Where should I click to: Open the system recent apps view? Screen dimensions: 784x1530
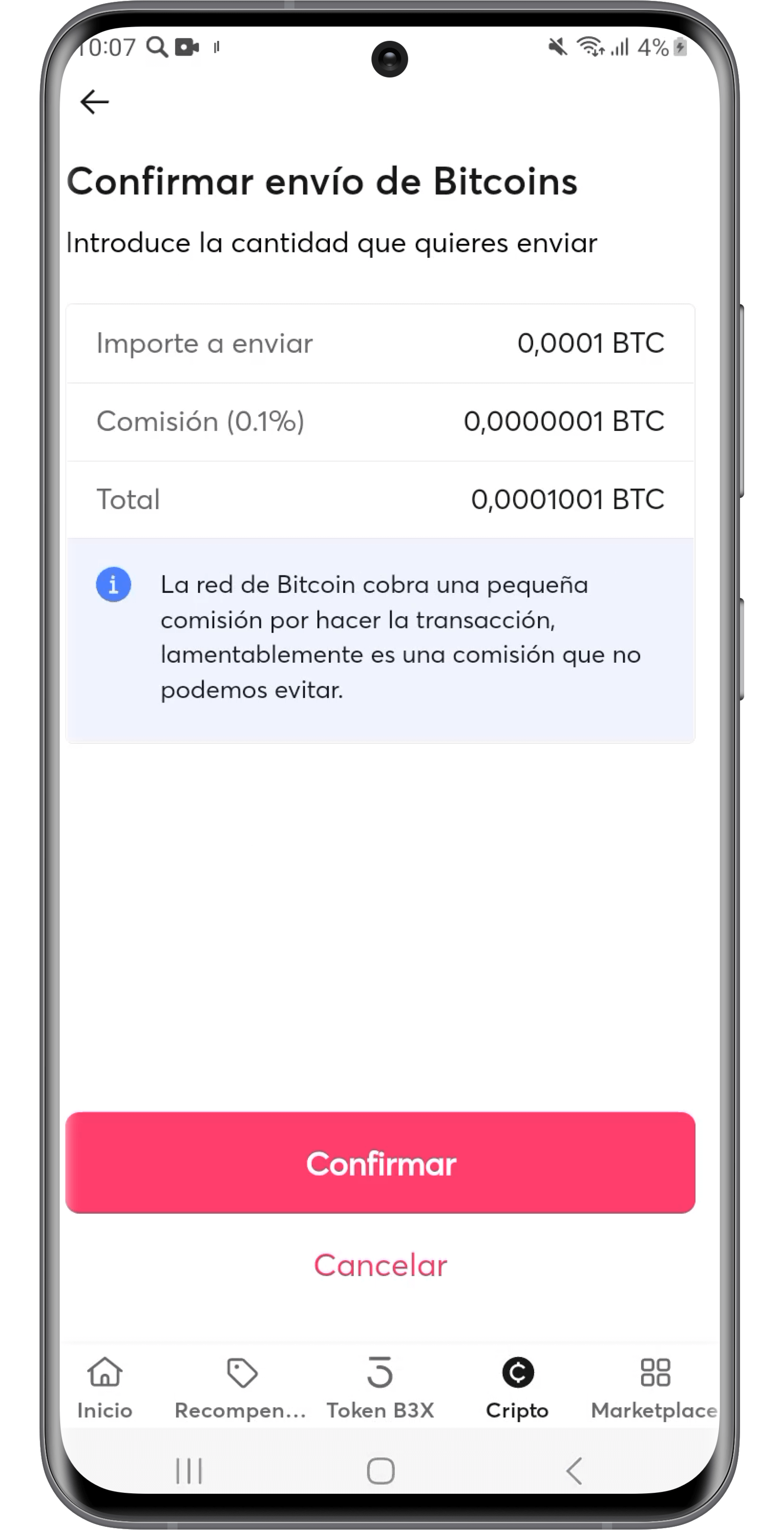pyautogui.click(x=189, y=1471)
